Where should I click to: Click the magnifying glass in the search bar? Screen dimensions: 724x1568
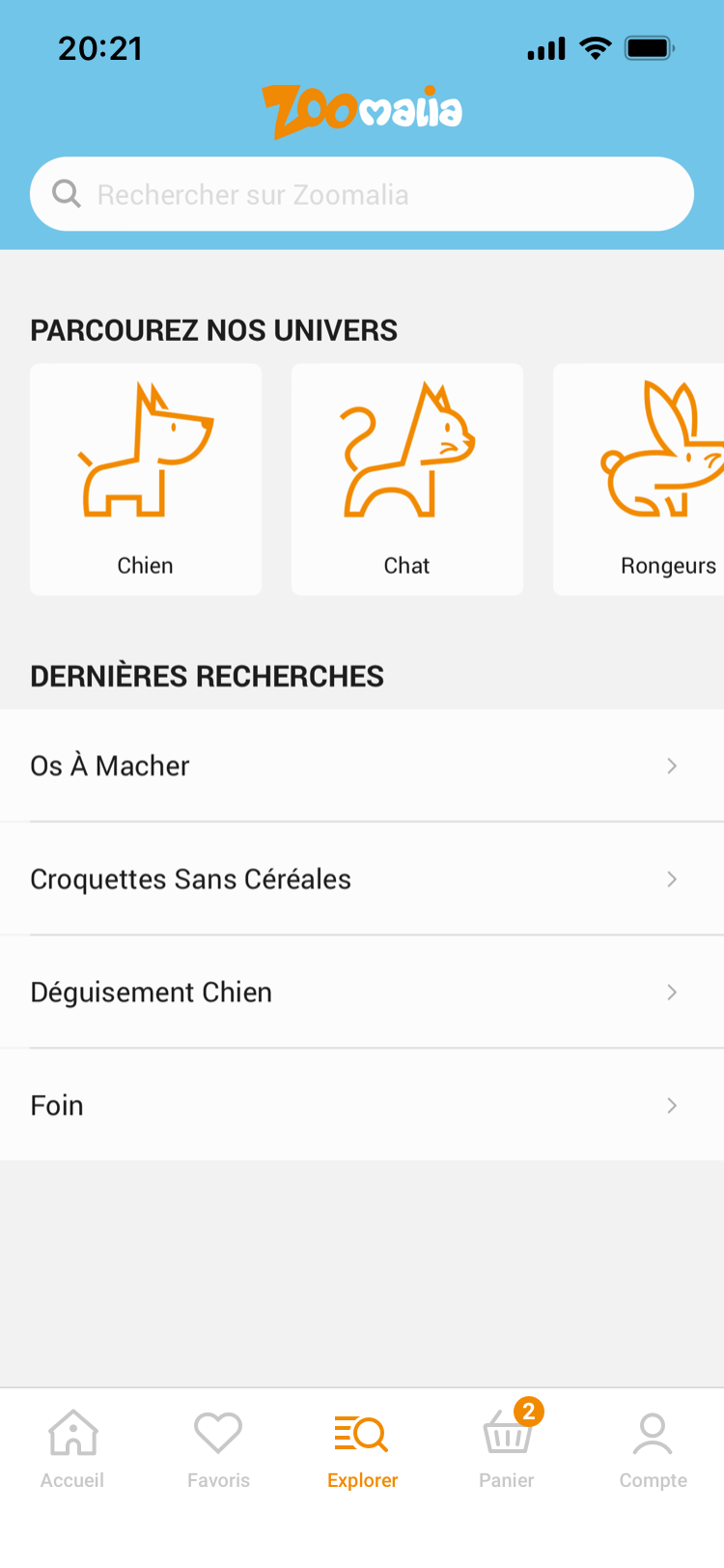[x=66, y=193]
